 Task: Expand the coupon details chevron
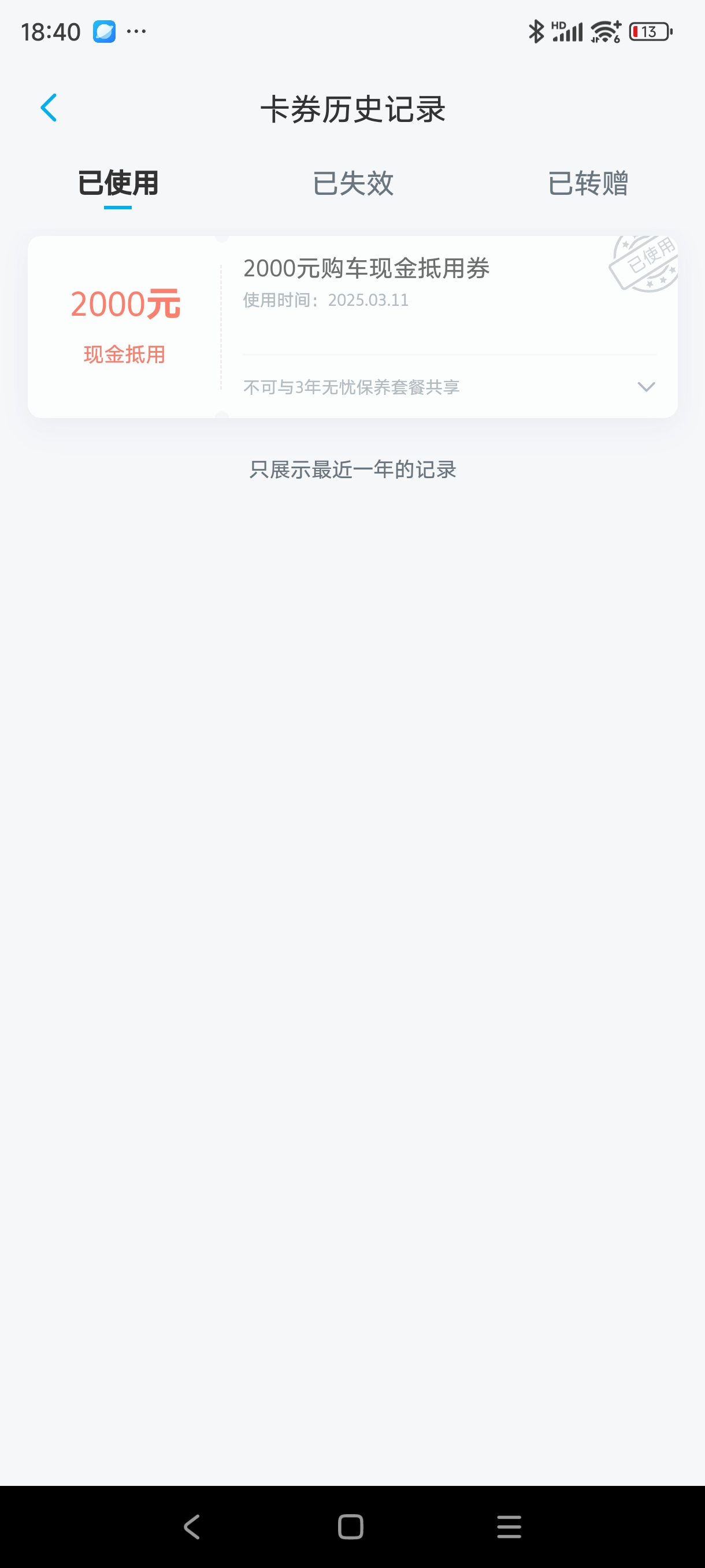coord(645,387)
